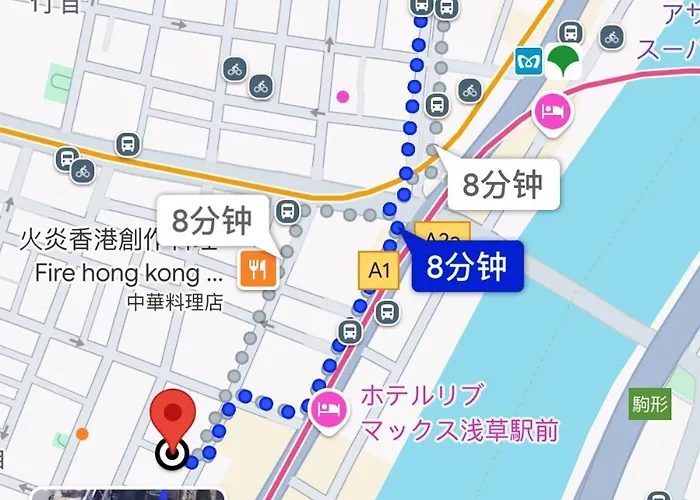Screen dimensions: 700x500
Task: Open the Fire hong kong restaurant marker
Action: click(255, 267)
